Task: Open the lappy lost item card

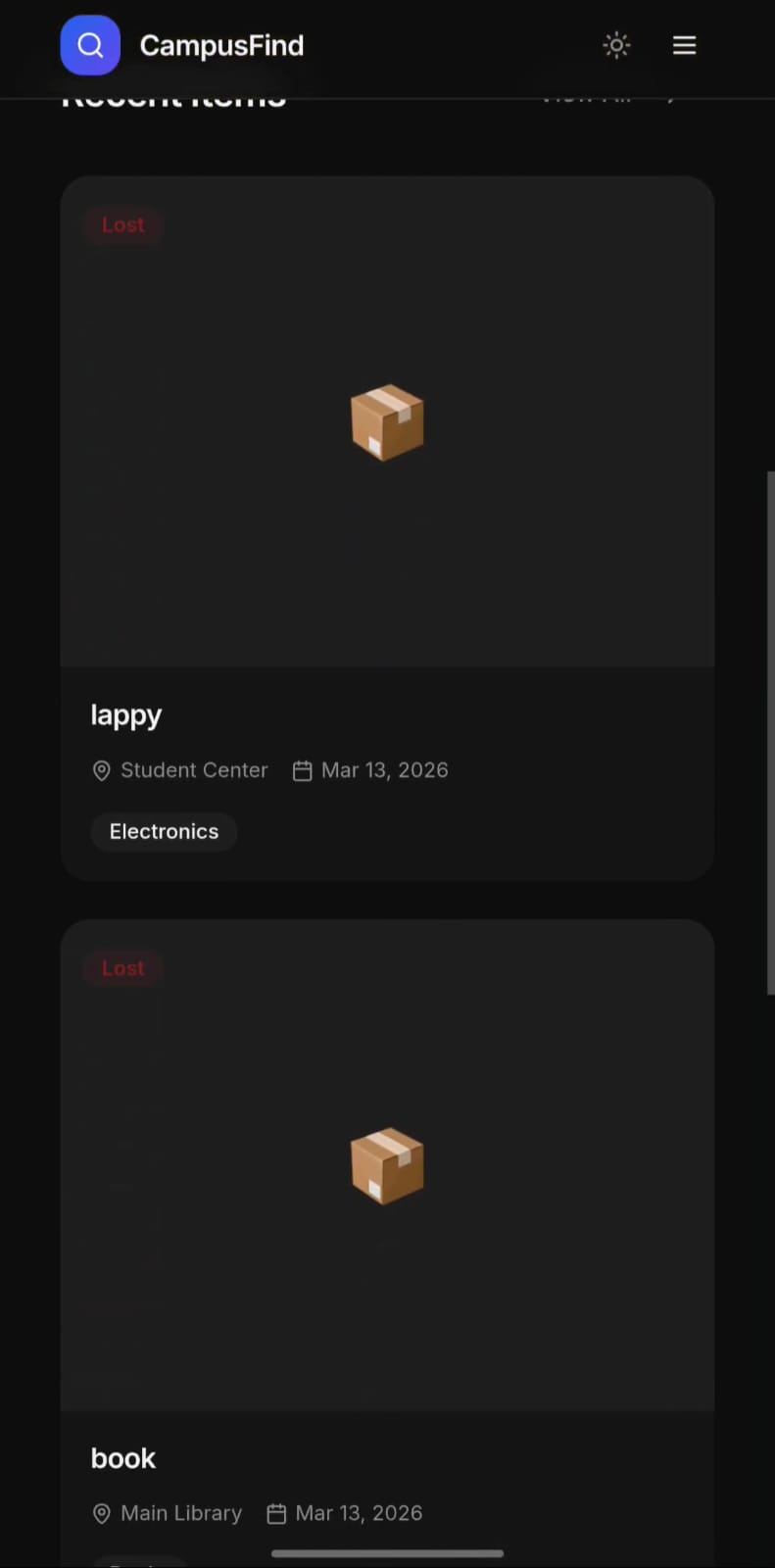Action: pyautogui.click(x=387, y=528)
